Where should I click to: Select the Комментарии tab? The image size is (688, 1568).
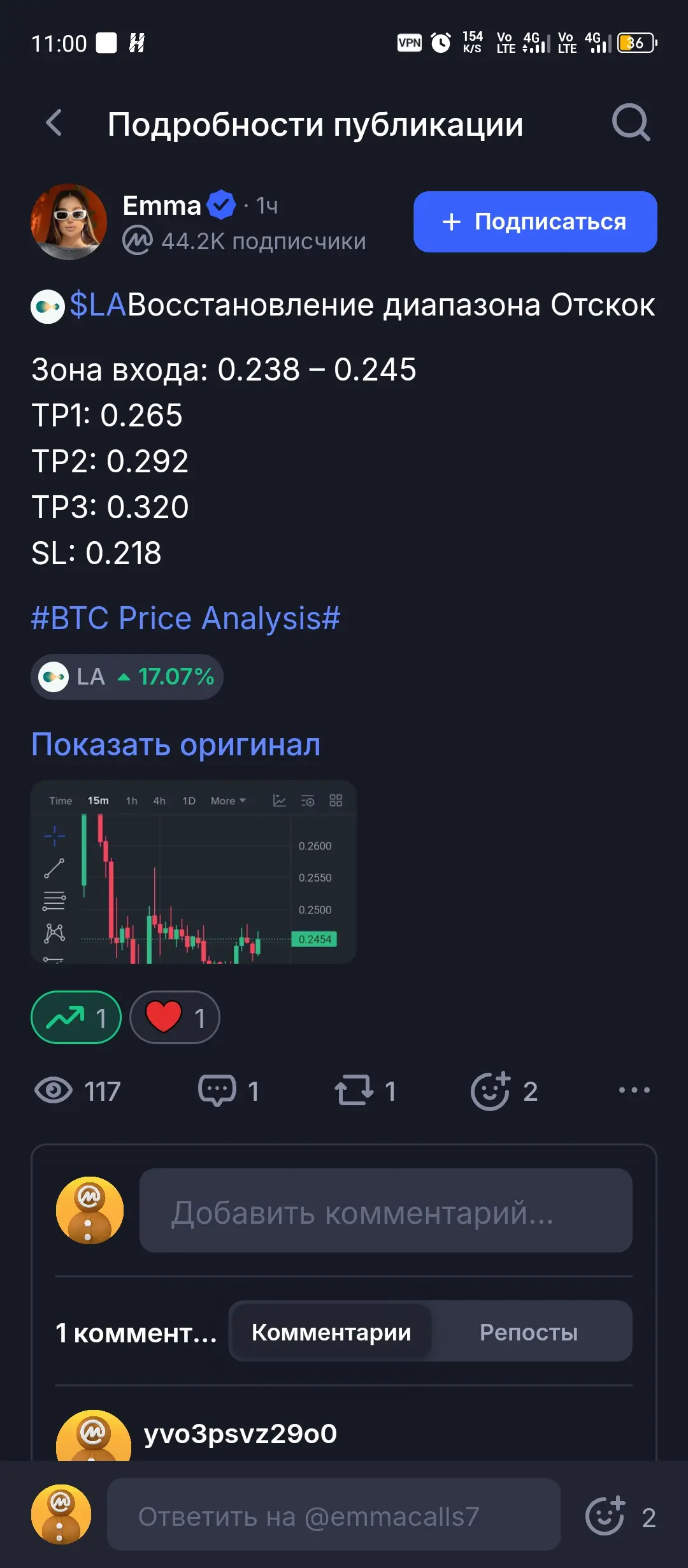tap(331, 1332)
